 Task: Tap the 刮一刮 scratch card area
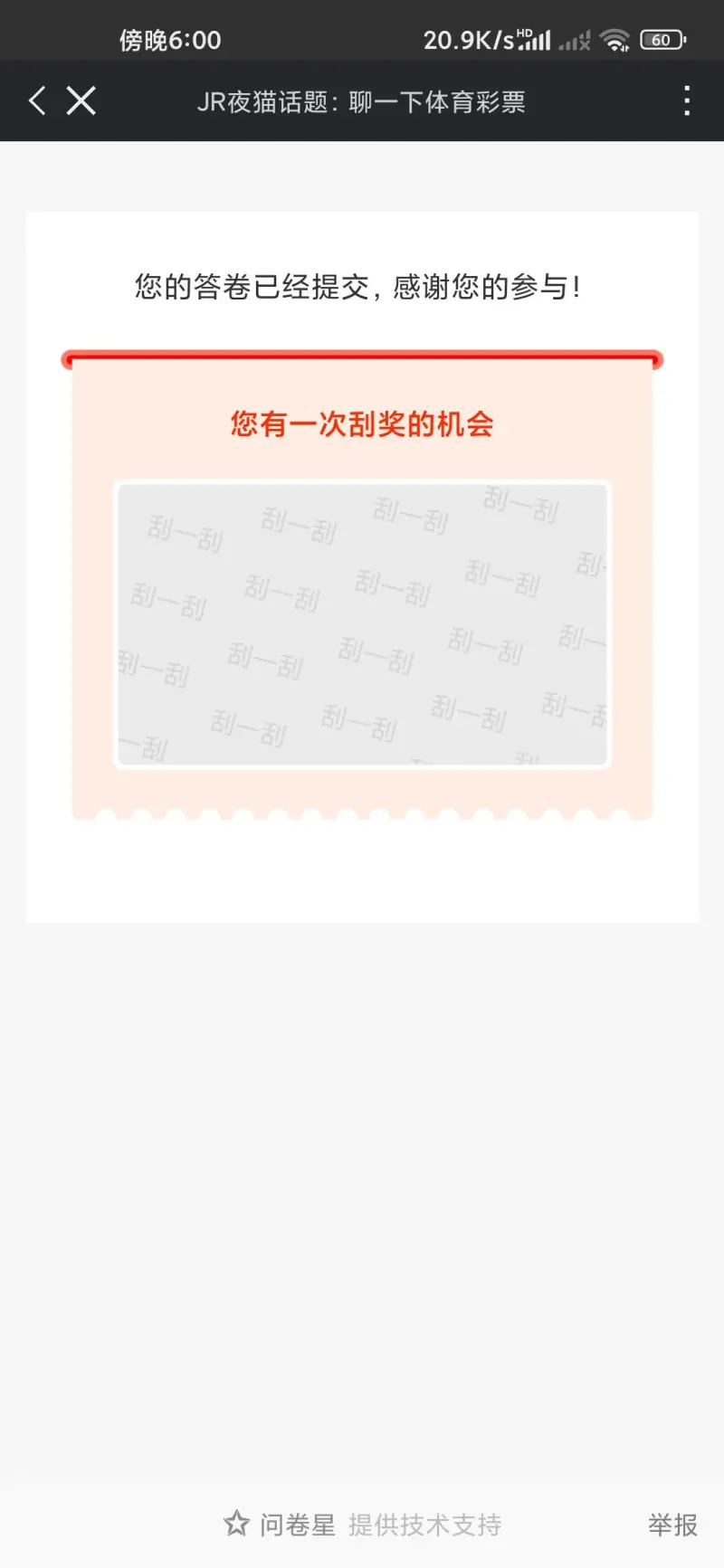[362, 624]
